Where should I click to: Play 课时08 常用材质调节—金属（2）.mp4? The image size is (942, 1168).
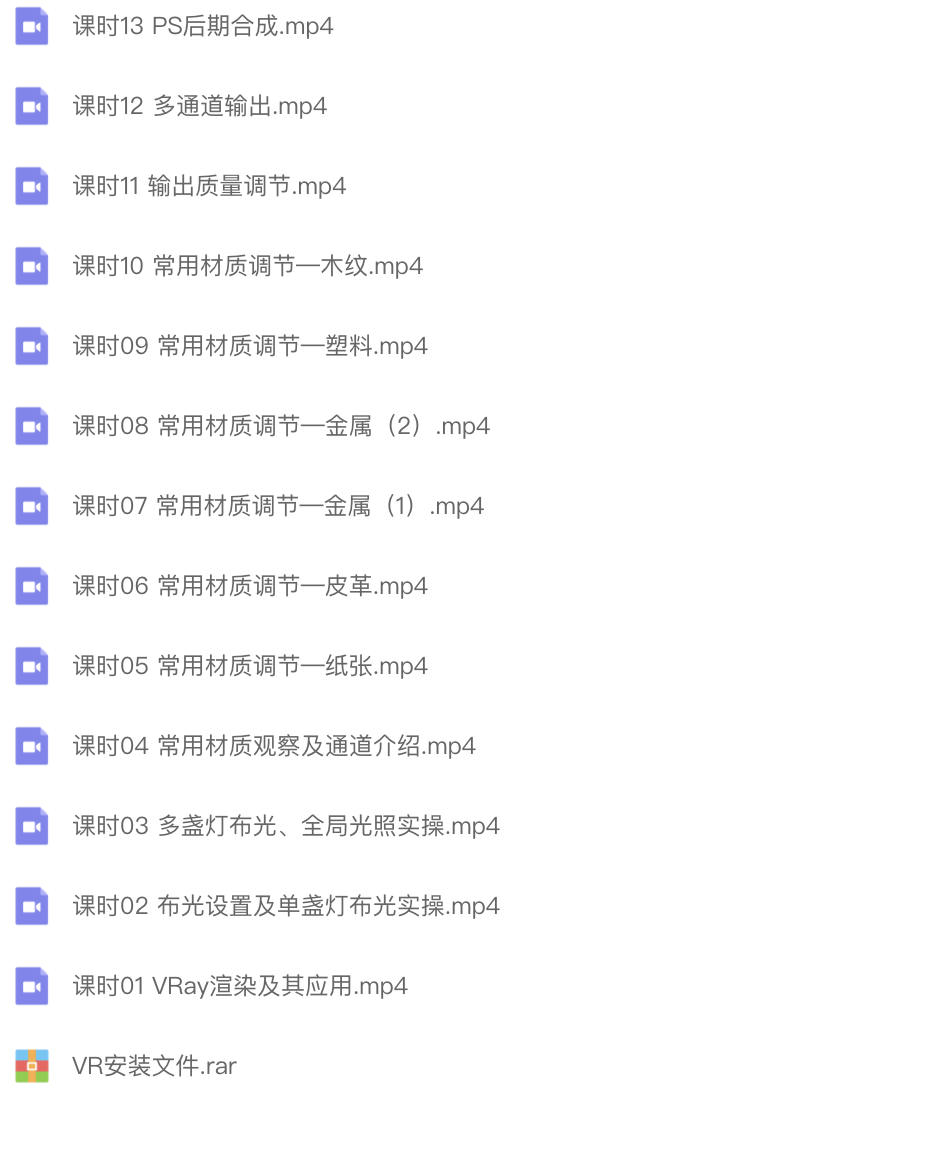(x=281, y=426)
